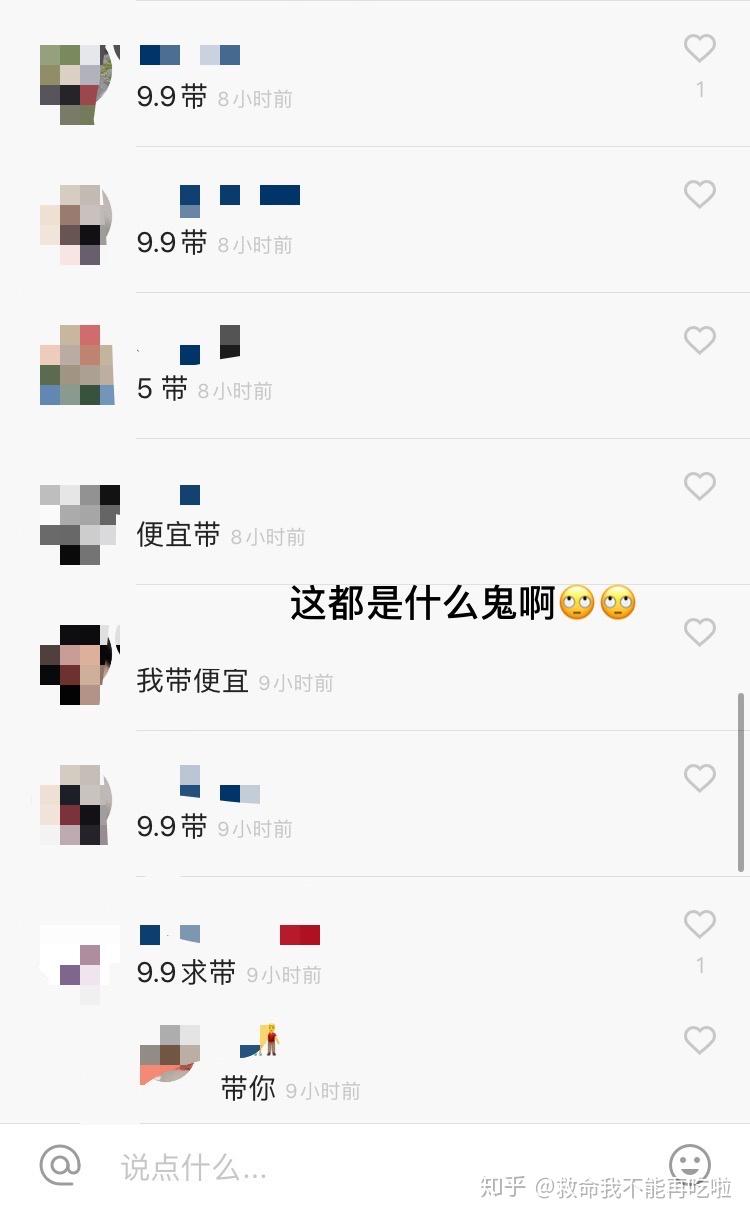The width and height of the screenshot is (750, 1219).
Task: Like the "9.9求带" comment
Action: [699, 924]
